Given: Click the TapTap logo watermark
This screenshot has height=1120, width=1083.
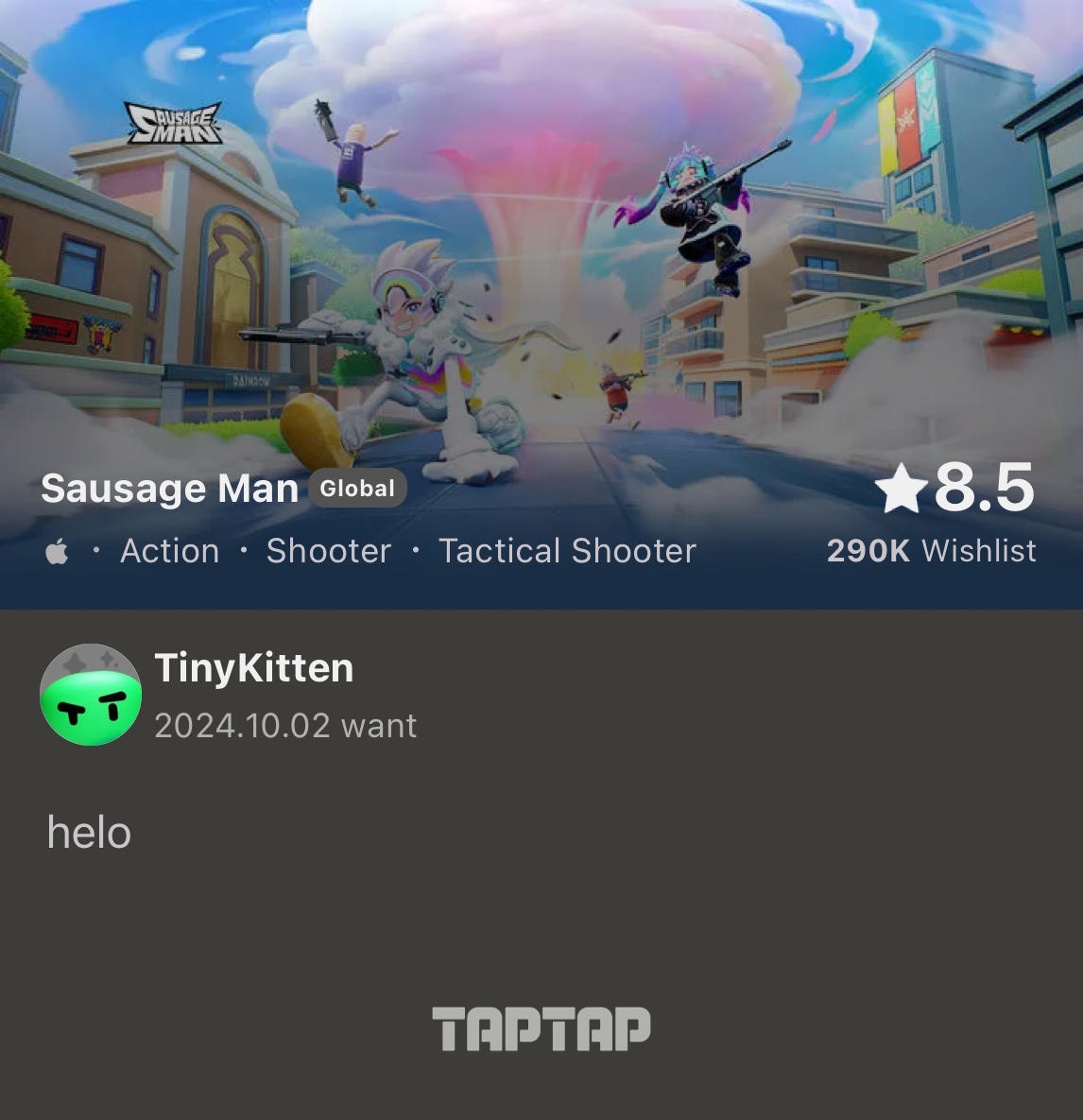Looking at the screenshot, I should [541, 1027].
